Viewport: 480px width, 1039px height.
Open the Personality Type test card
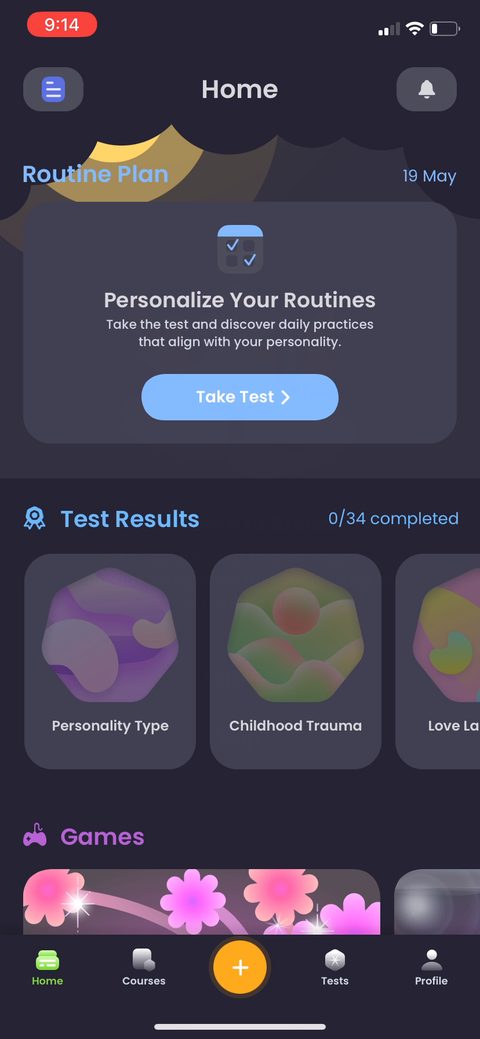tap(110, 661)
